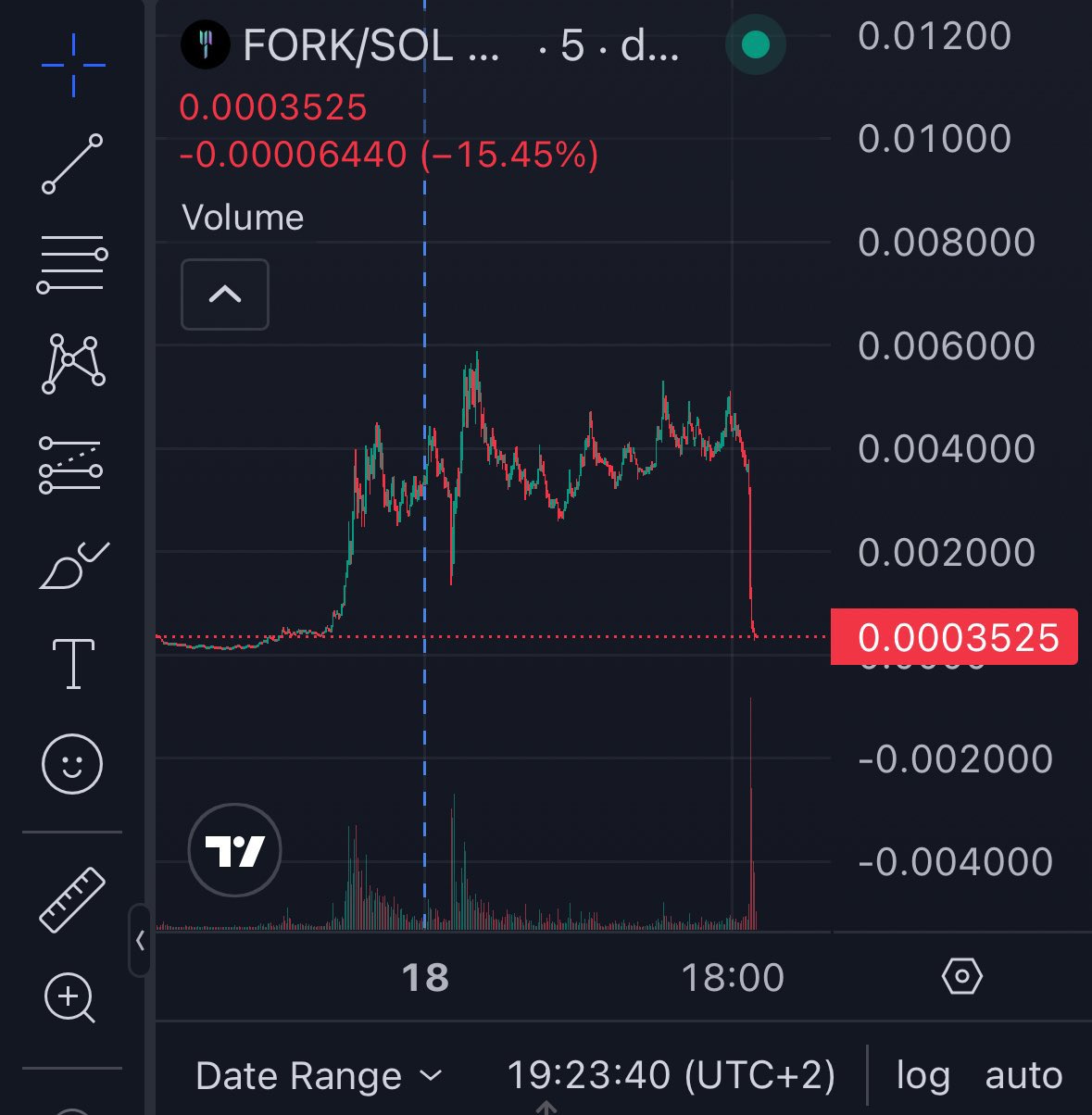Open the TradingView logo link

click(x=234, y=850)
